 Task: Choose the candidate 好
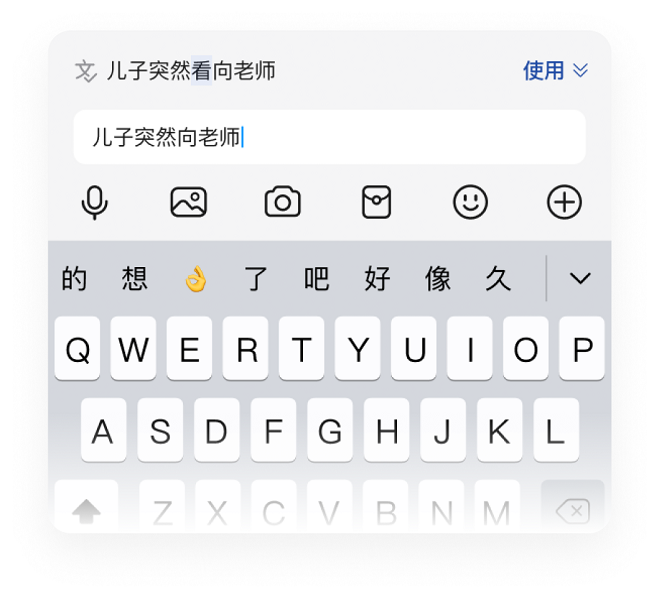pyautogui.click(x=377, y=279)
